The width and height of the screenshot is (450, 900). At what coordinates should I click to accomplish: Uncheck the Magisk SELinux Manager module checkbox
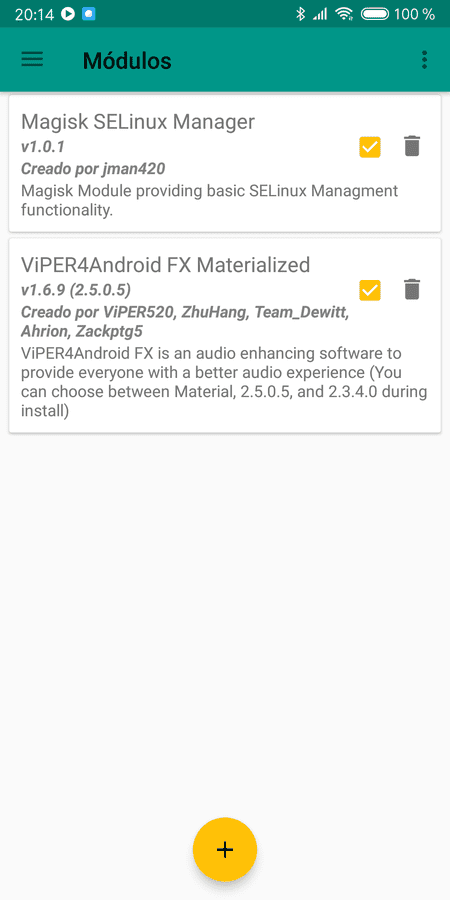click(x=370, y=147)
